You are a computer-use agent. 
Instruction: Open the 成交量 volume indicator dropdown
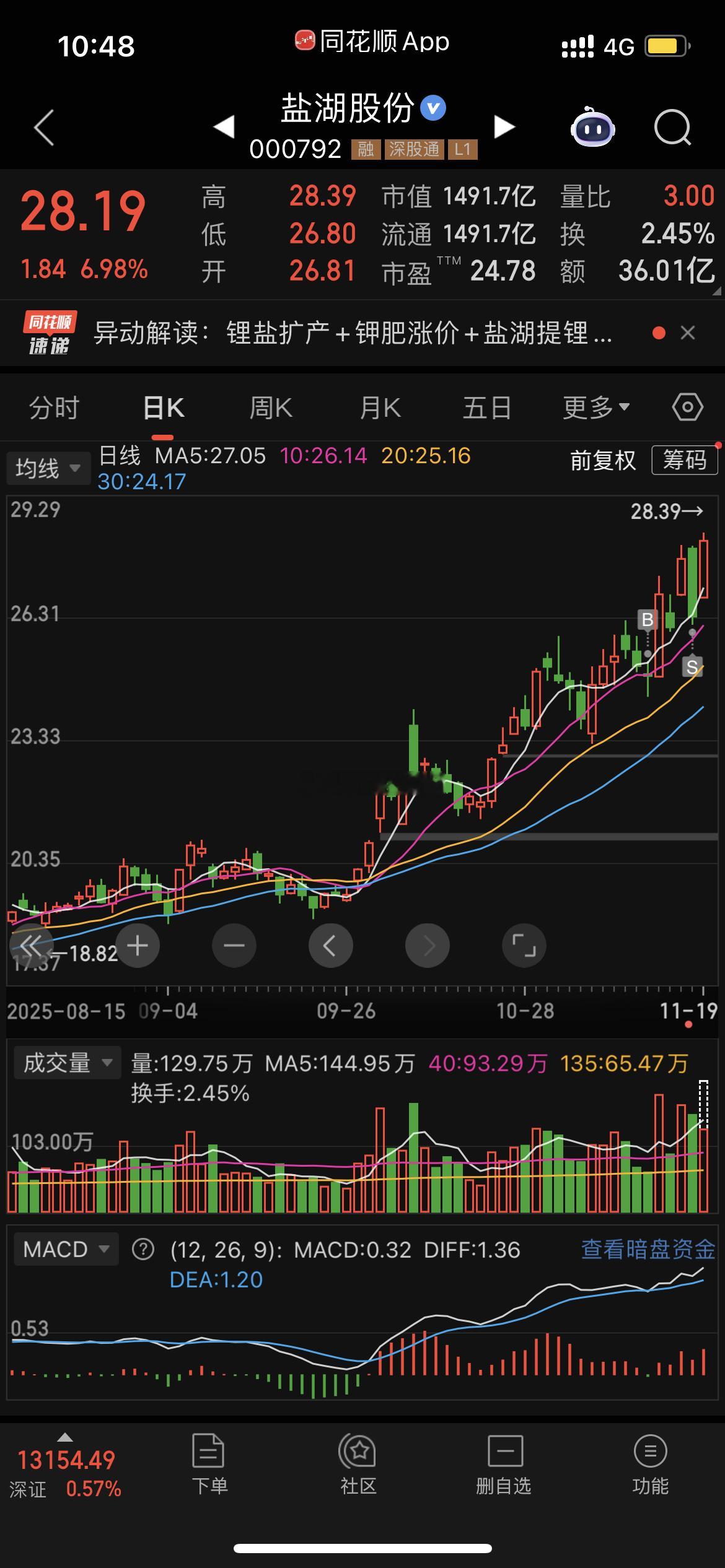click(66, 1063)
